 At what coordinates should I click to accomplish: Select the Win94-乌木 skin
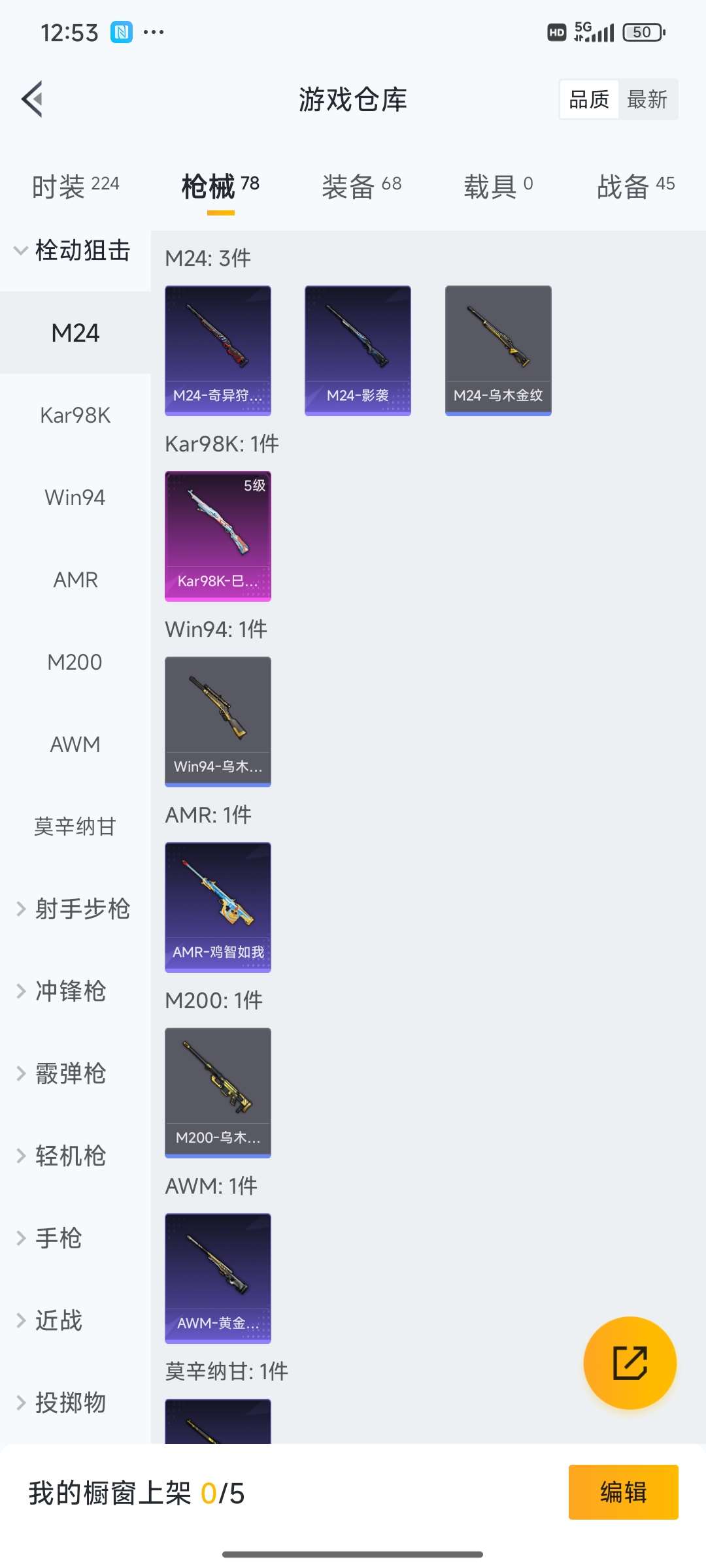coord(218,722)
